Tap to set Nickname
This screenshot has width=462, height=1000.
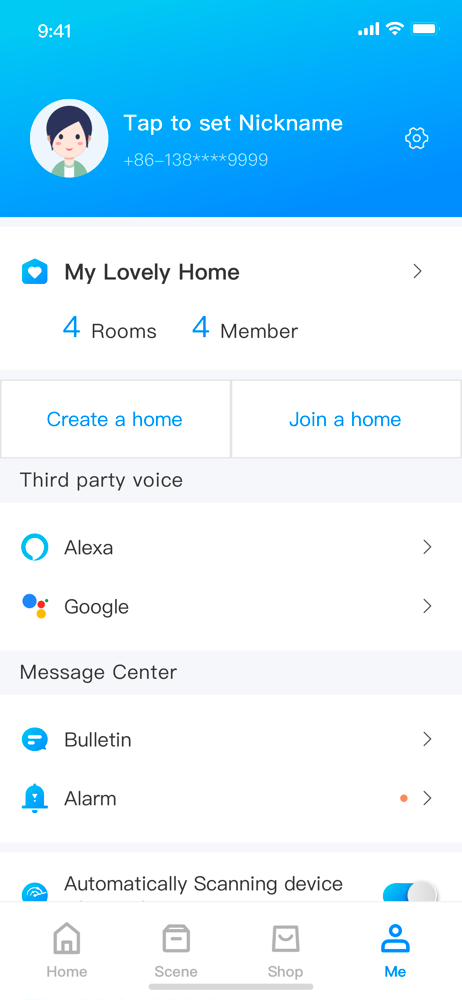[x=233, y=123]
